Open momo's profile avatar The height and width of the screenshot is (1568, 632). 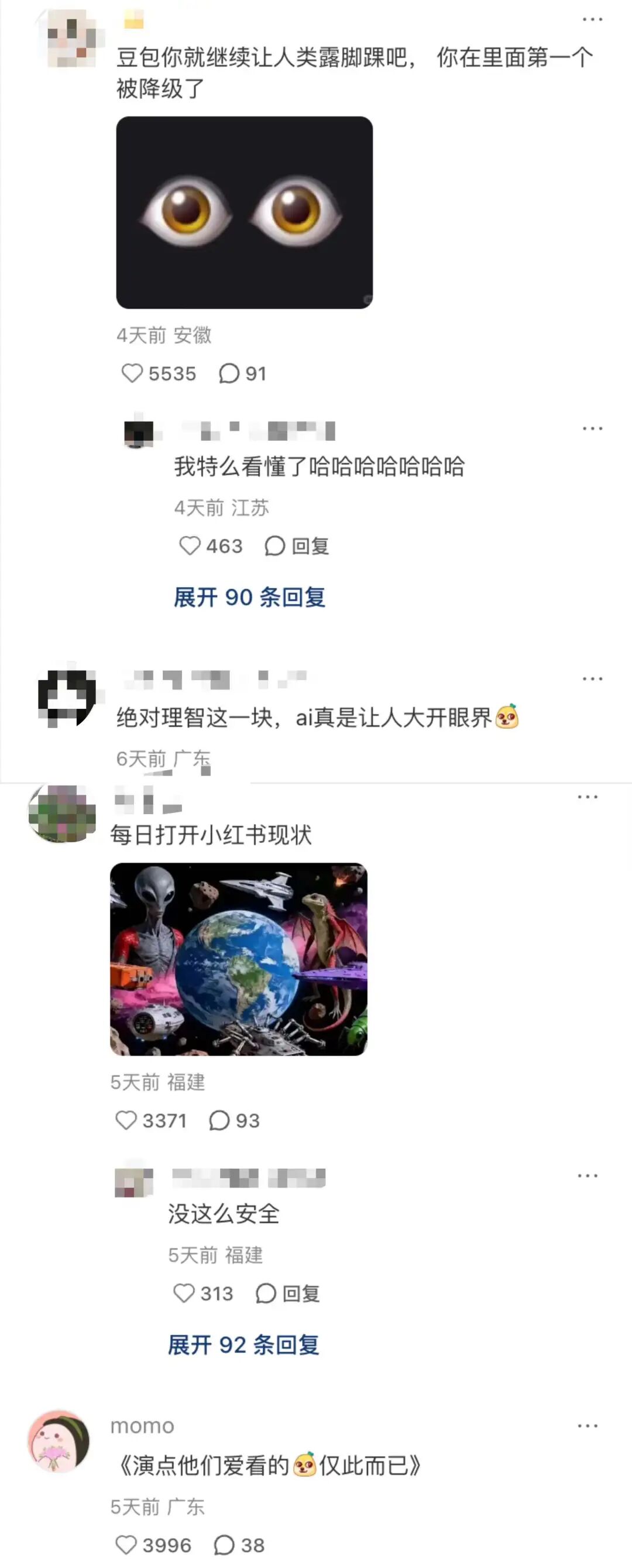point(59,1441)
